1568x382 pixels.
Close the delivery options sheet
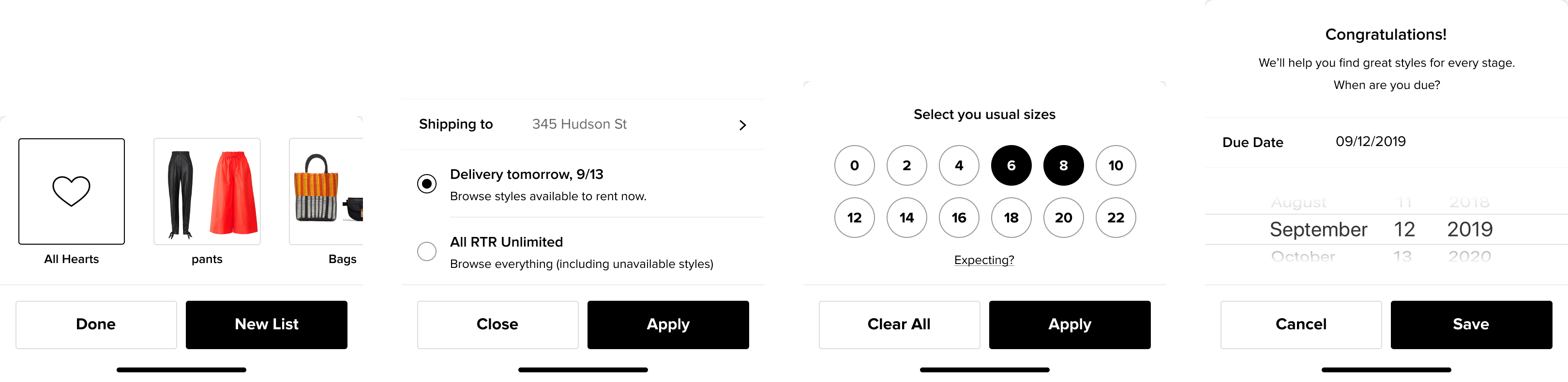498,324
